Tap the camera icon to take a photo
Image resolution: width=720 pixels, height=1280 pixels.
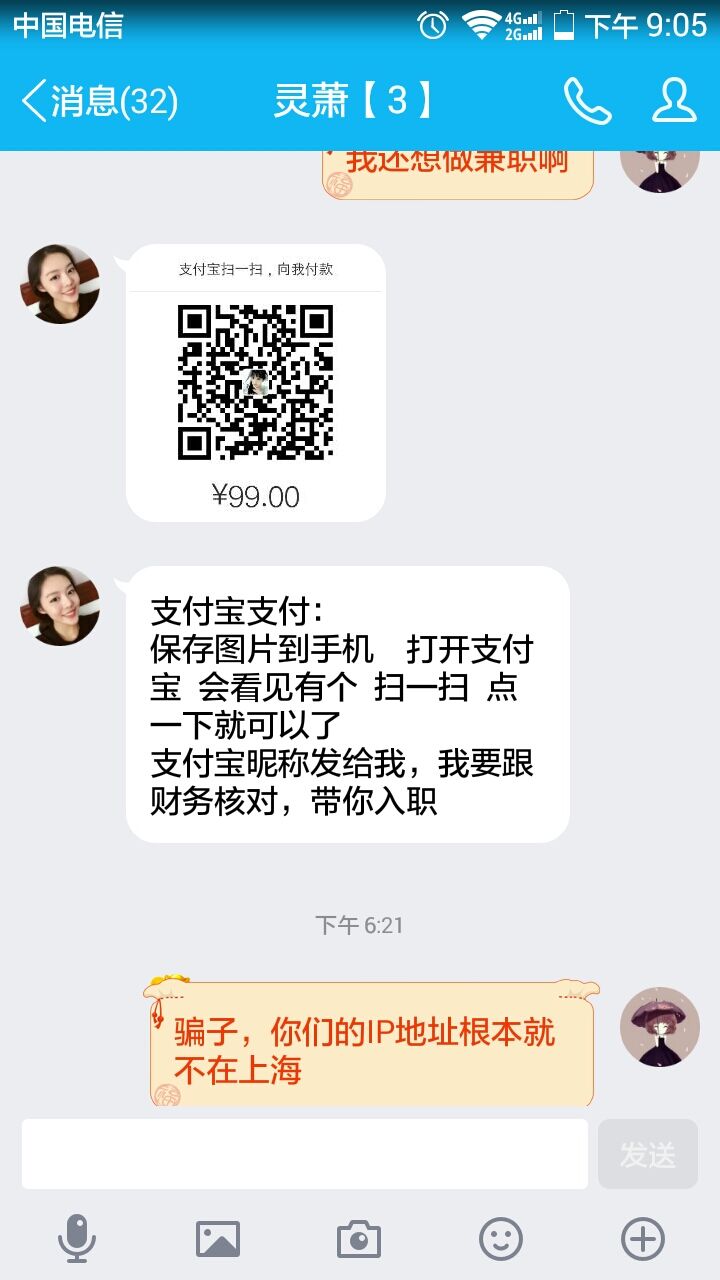(x=360, y=1238)
